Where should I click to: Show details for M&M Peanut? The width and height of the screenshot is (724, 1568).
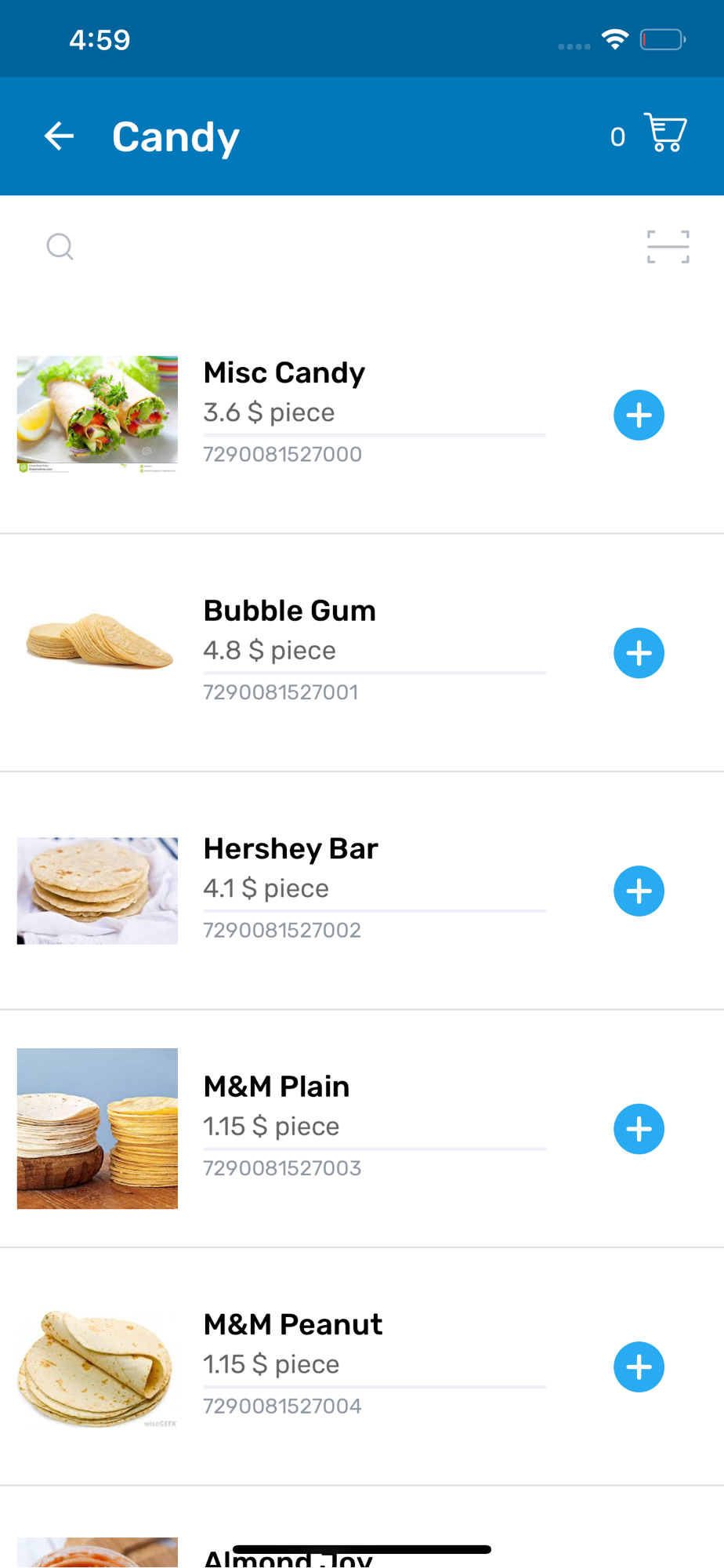coord(292,1325)
